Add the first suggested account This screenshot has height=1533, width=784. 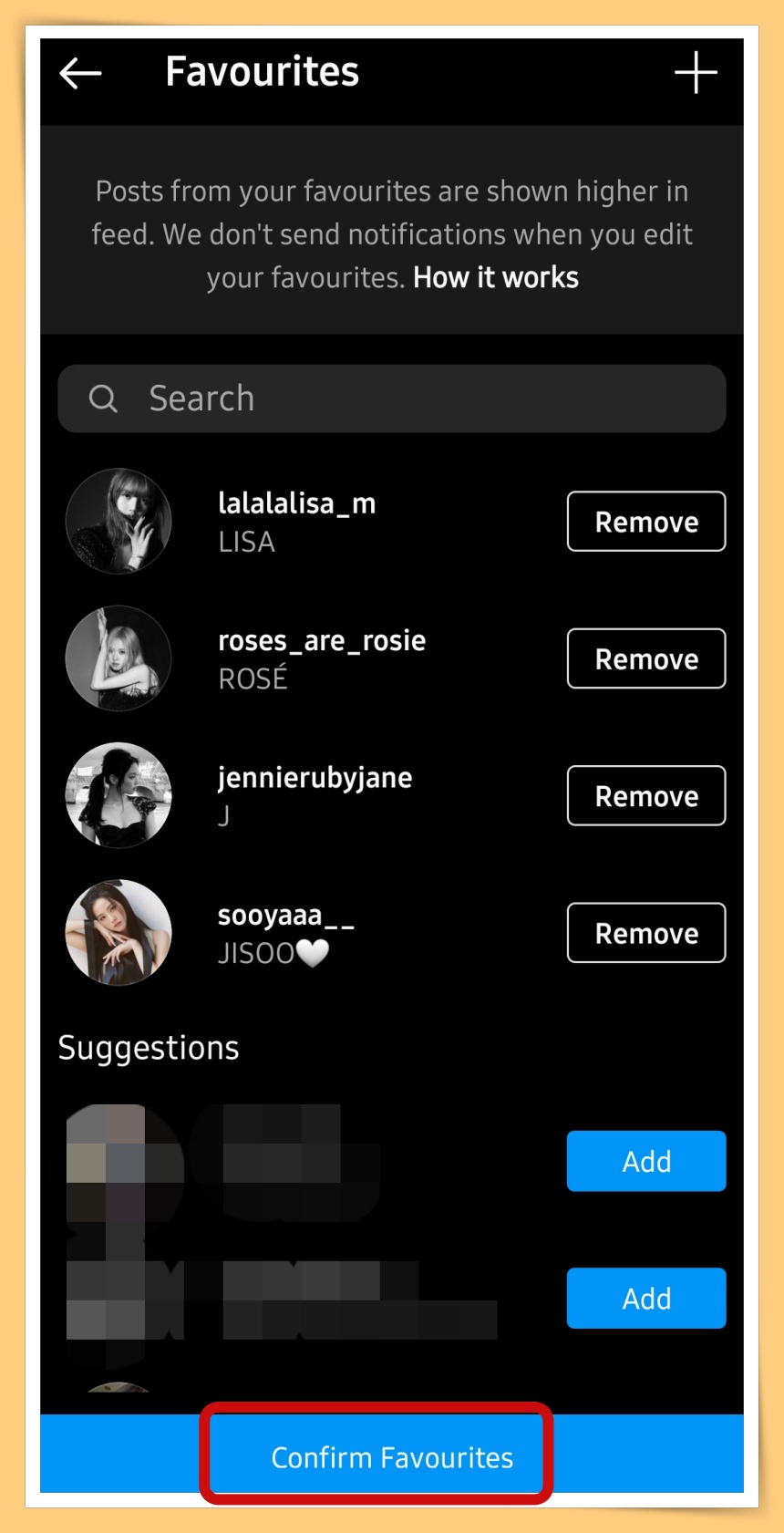pyautogui.click(x=645, y=1161)
